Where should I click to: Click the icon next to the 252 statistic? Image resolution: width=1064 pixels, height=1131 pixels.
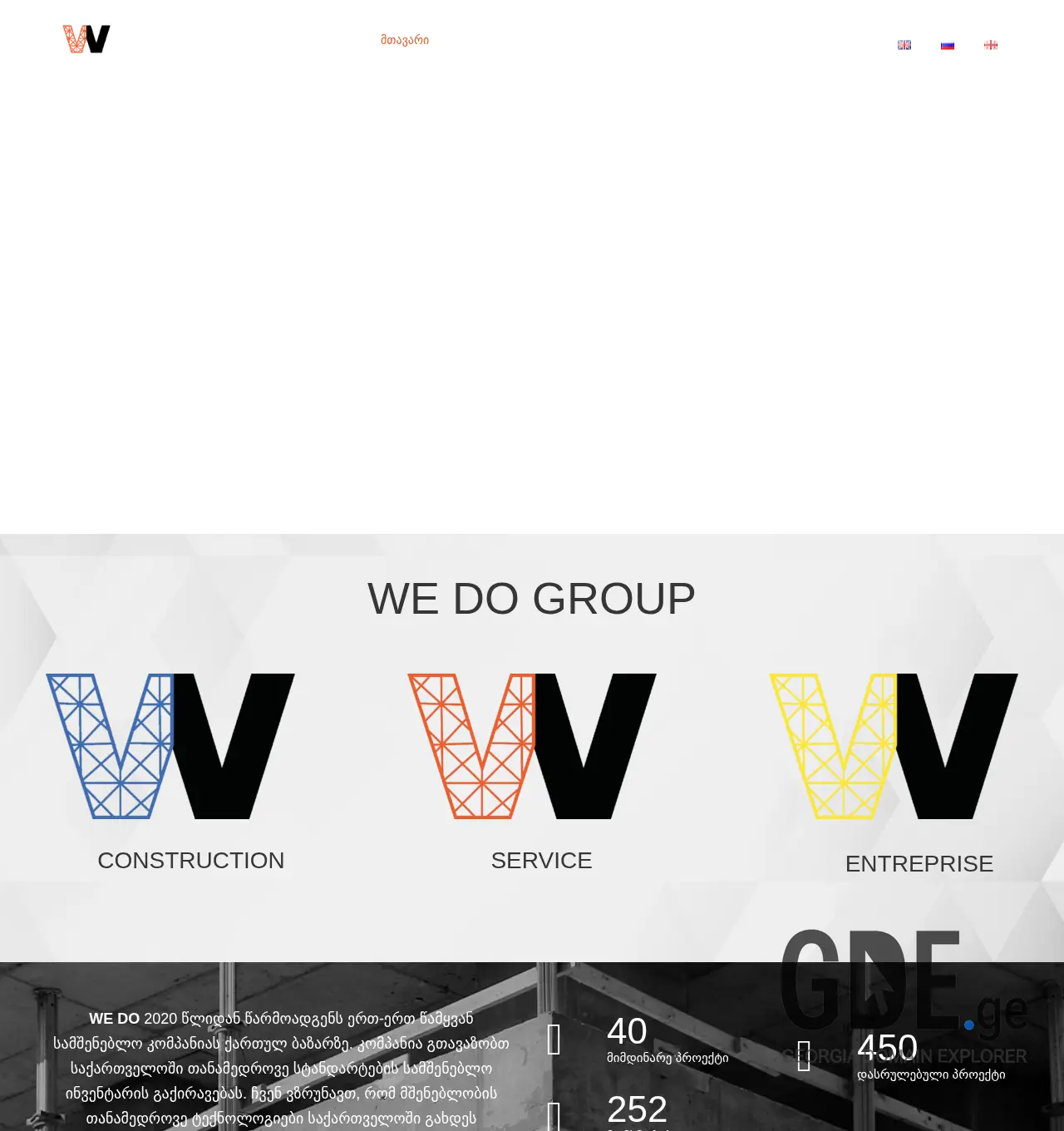(555, 1114)
